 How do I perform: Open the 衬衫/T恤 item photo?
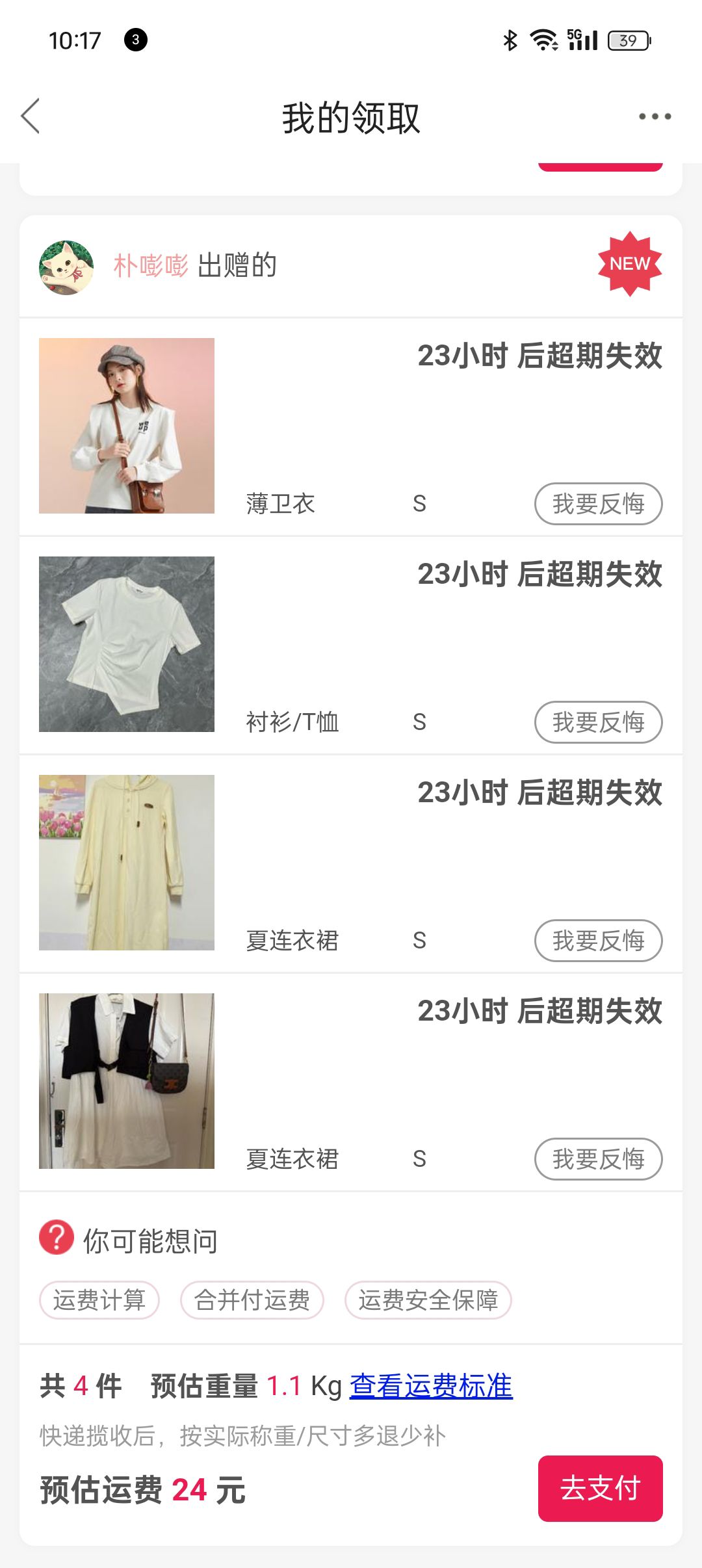point(127,644)
